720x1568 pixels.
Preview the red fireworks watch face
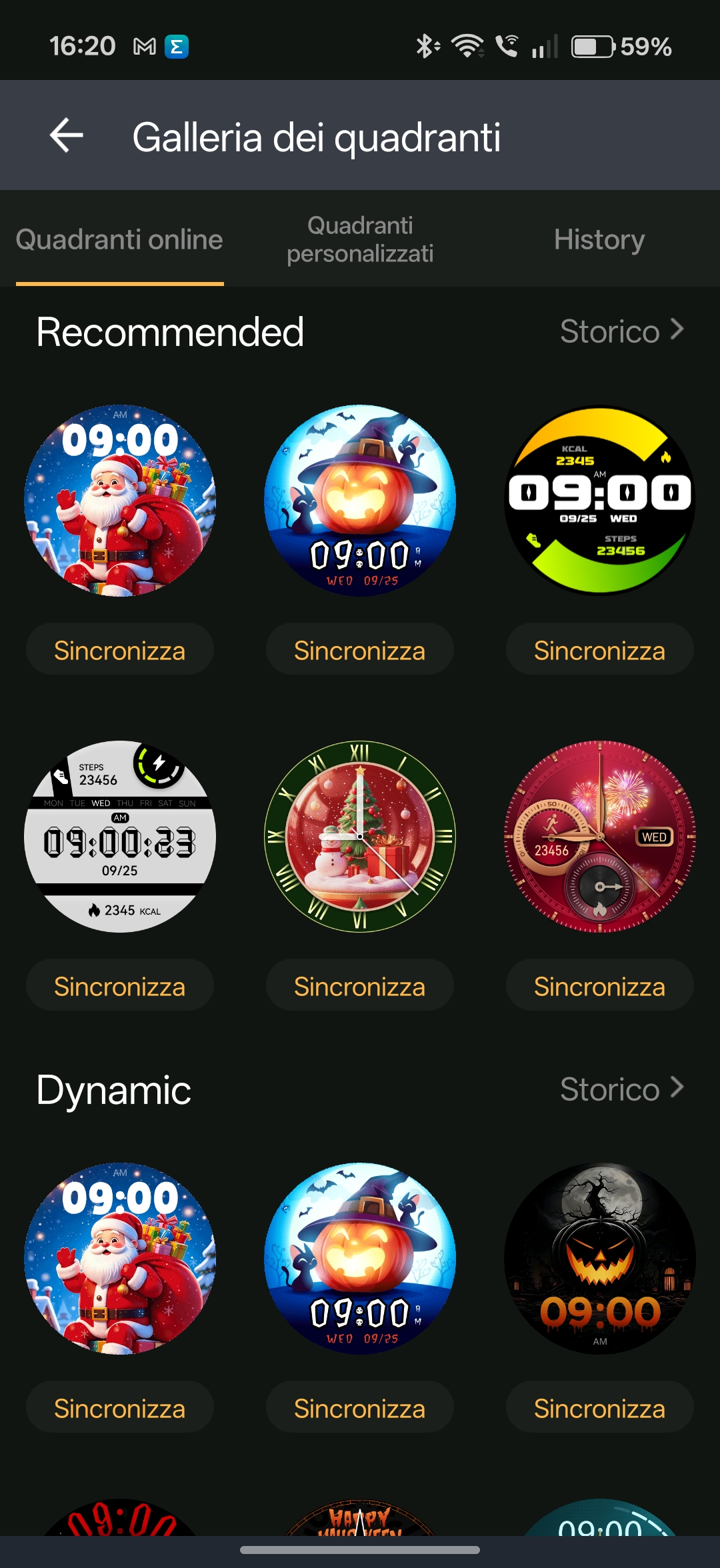600,836
